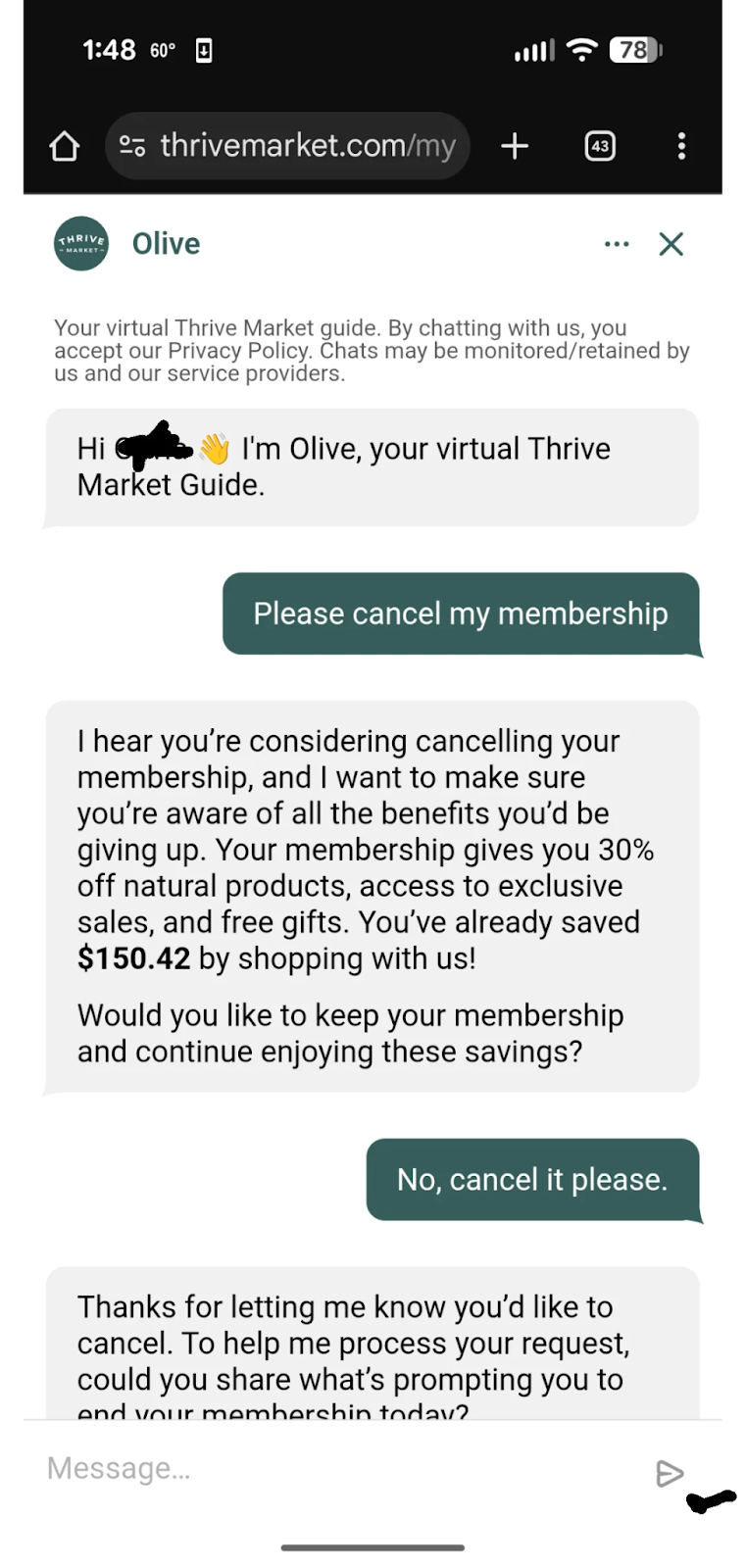Tap the Thrive Market logo avatar
Screen dimensions: 746x1568
(80, 243)
